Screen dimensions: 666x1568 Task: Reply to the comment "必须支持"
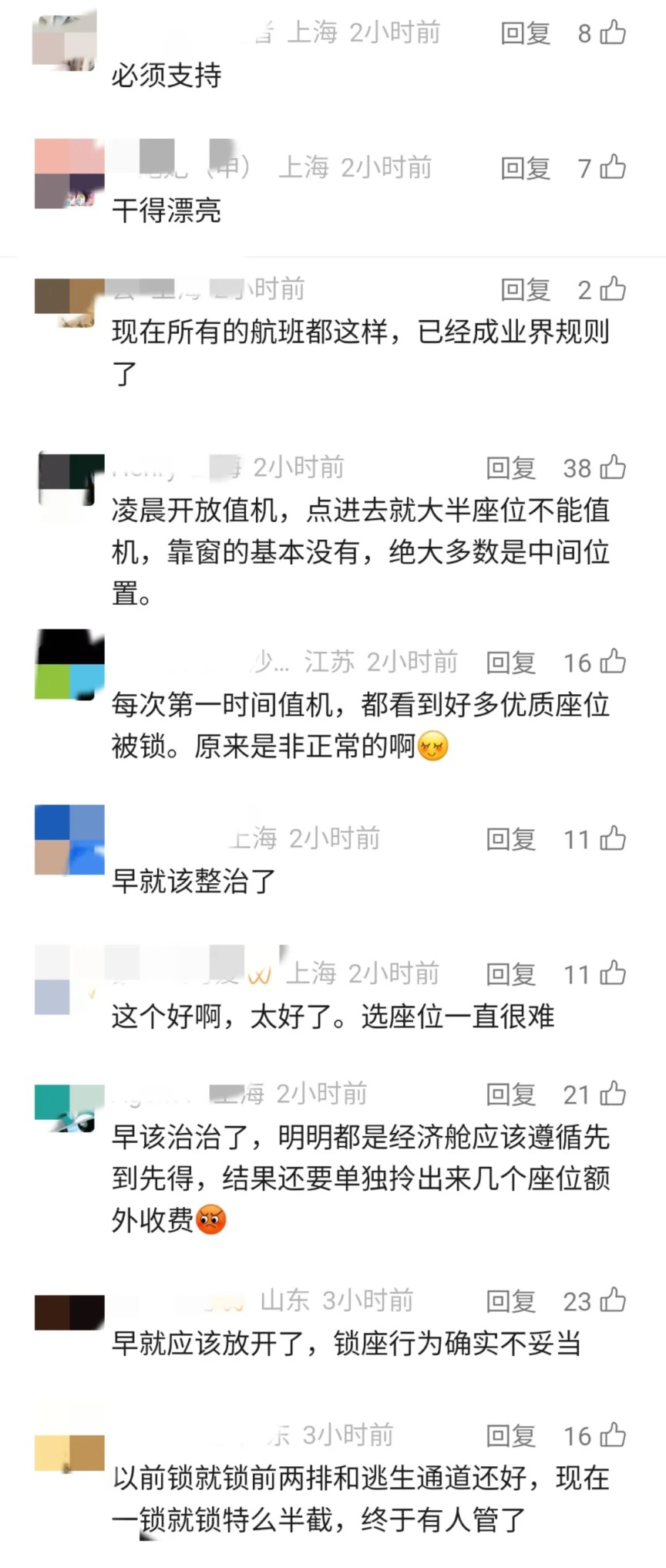(x=525, y=33)
